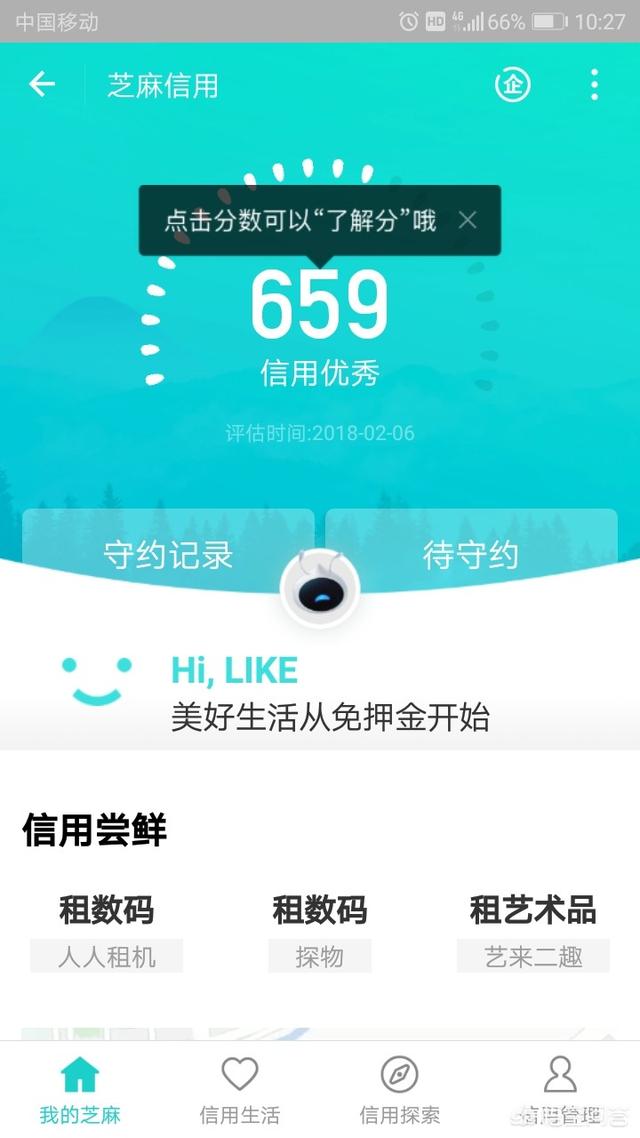Switch to 信用生活 tab
The height and width of the screenshot is (1138, 640).
240,1090
